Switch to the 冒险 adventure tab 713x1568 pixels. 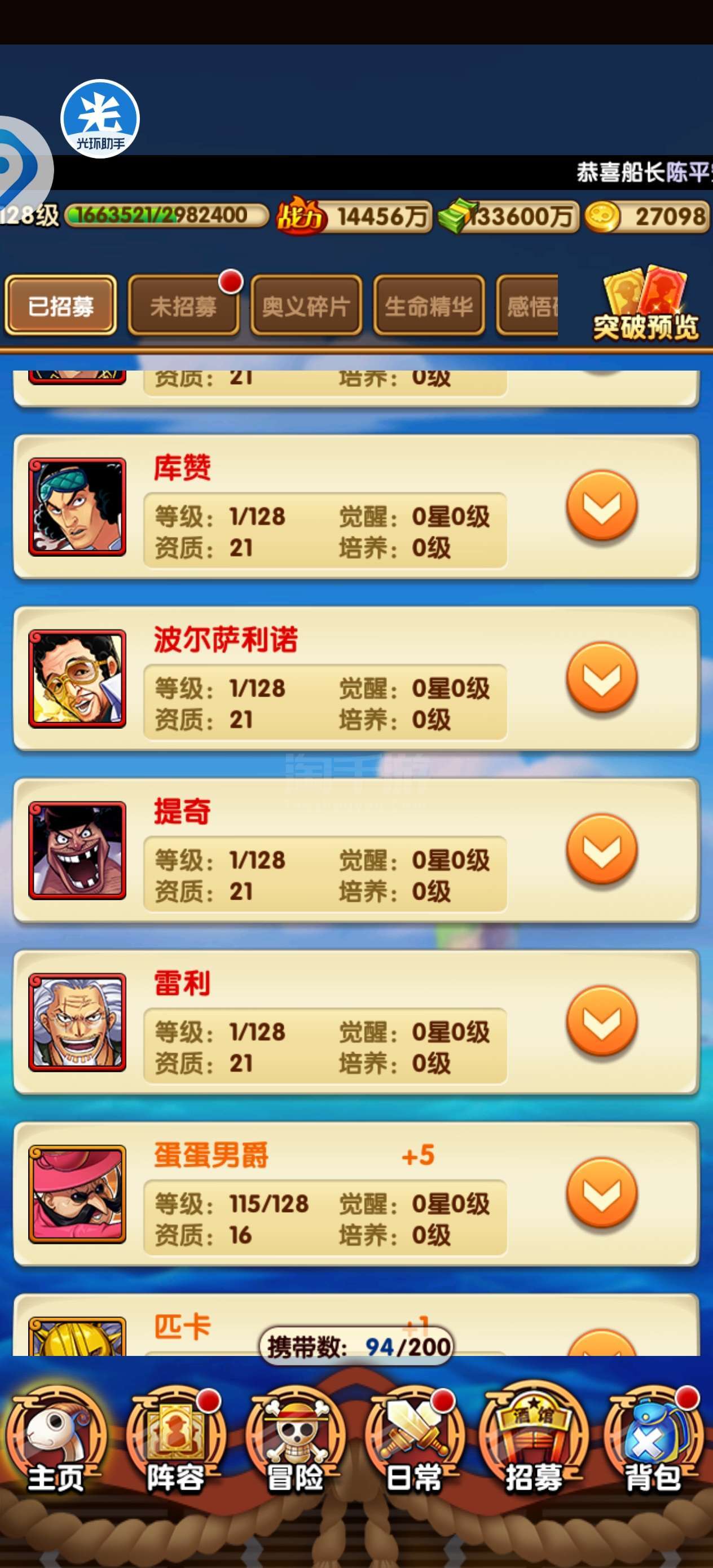coord(296,1442)
